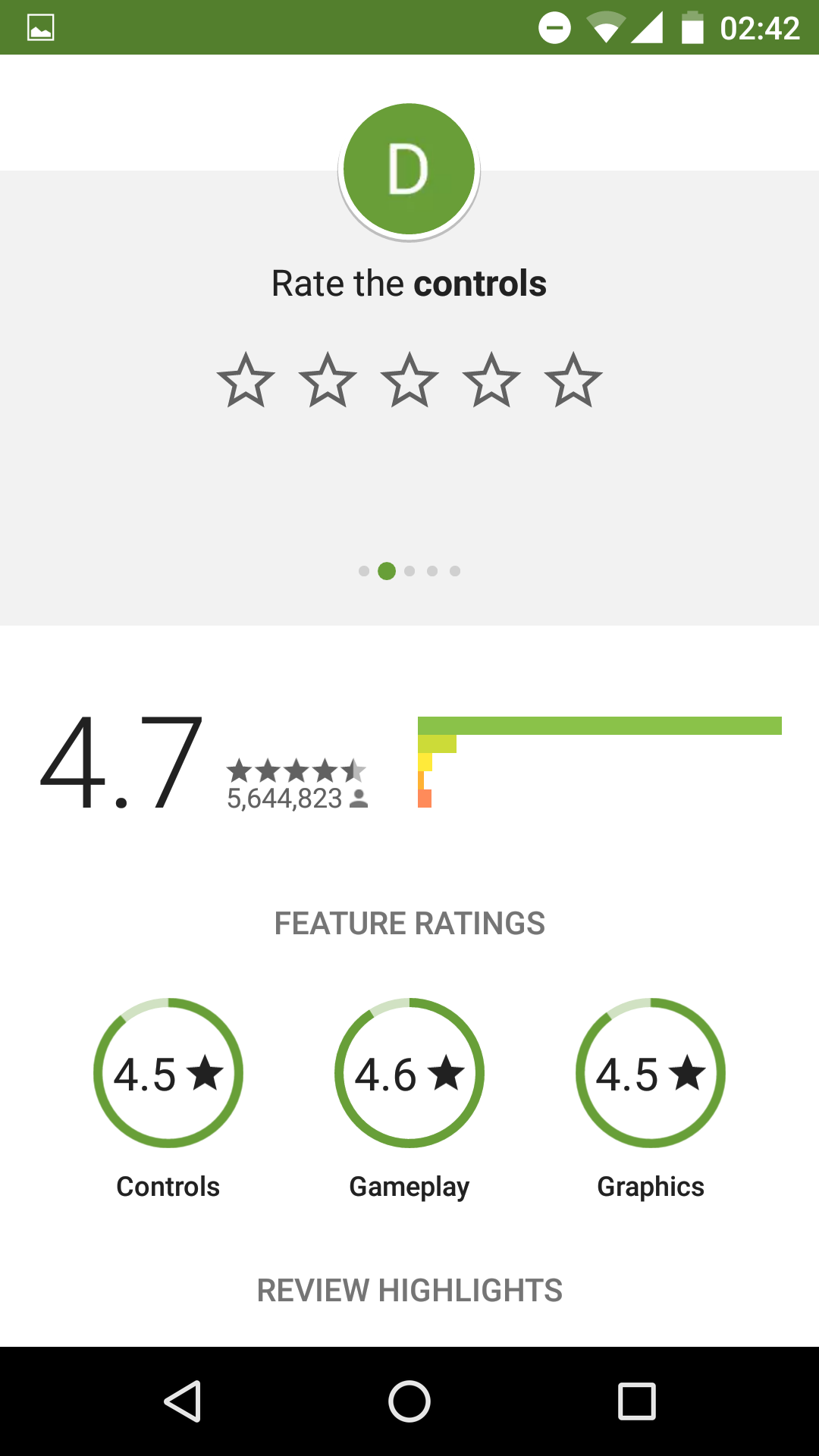The image size is (819, 1456).
Task: Rate the controls two stars
Action: click(x=328, y=381)
